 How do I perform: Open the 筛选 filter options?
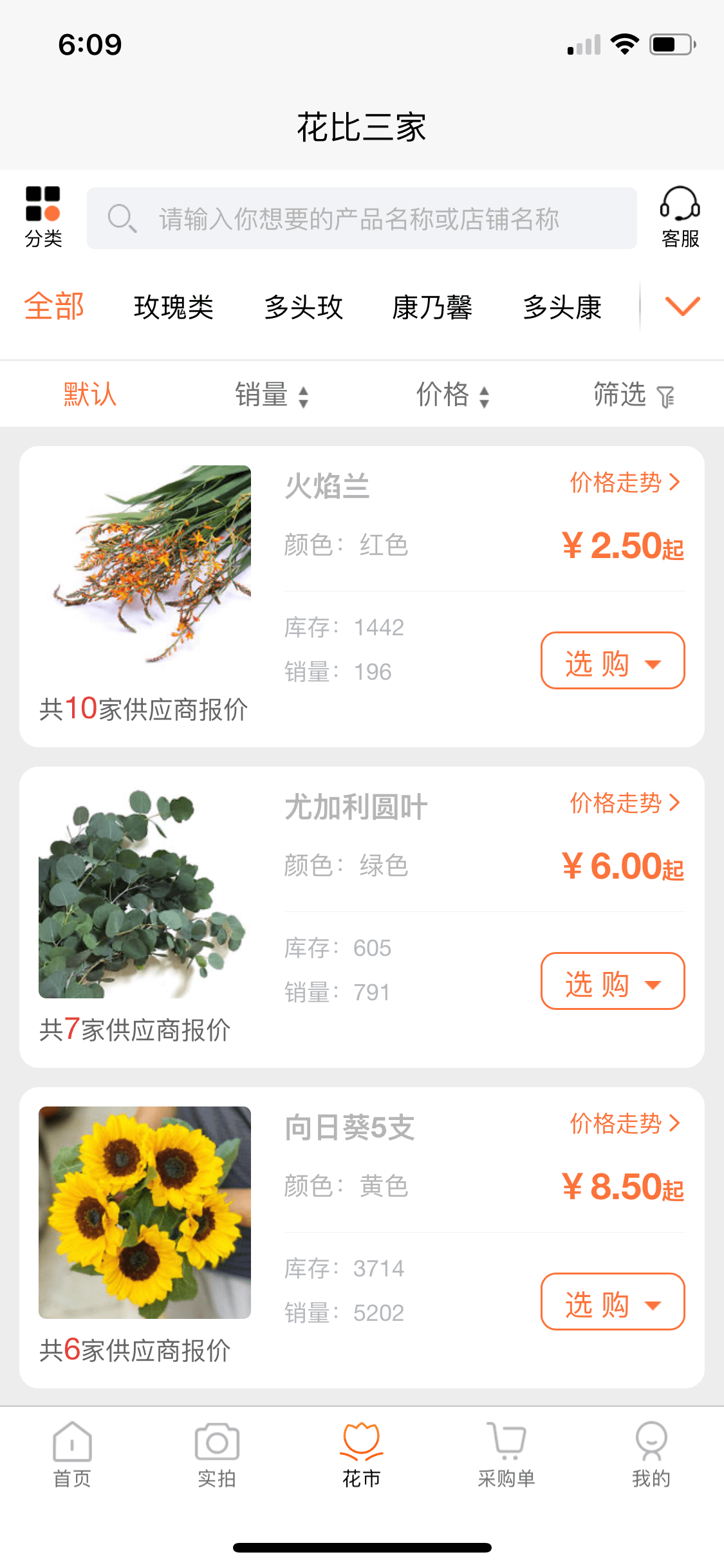(x=633, y=395)
